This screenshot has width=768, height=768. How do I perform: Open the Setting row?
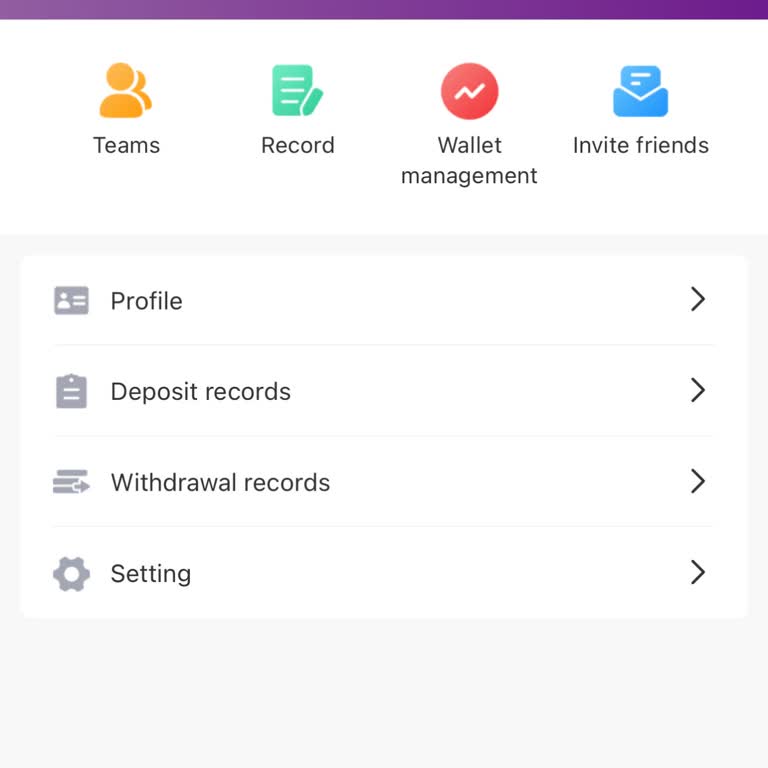tap(383, 573)
